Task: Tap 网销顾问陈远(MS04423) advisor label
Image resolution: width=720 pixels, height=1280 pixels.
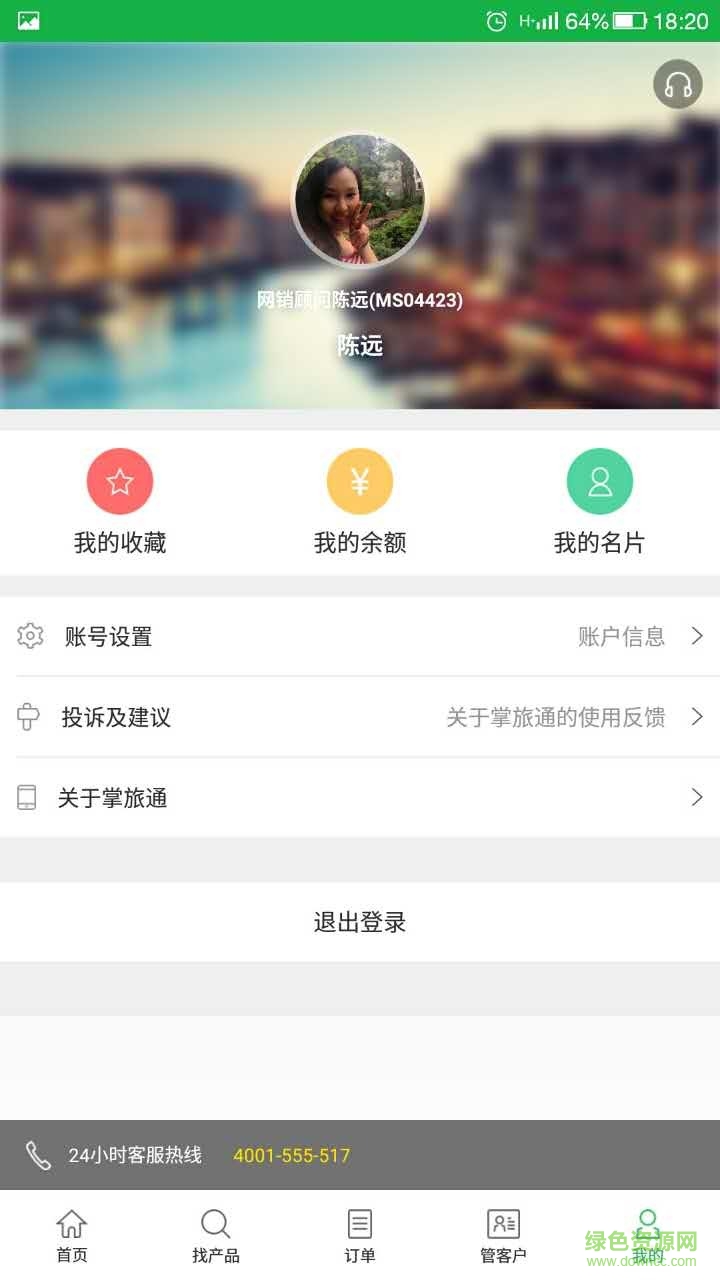Action: (x=360, y=298)
